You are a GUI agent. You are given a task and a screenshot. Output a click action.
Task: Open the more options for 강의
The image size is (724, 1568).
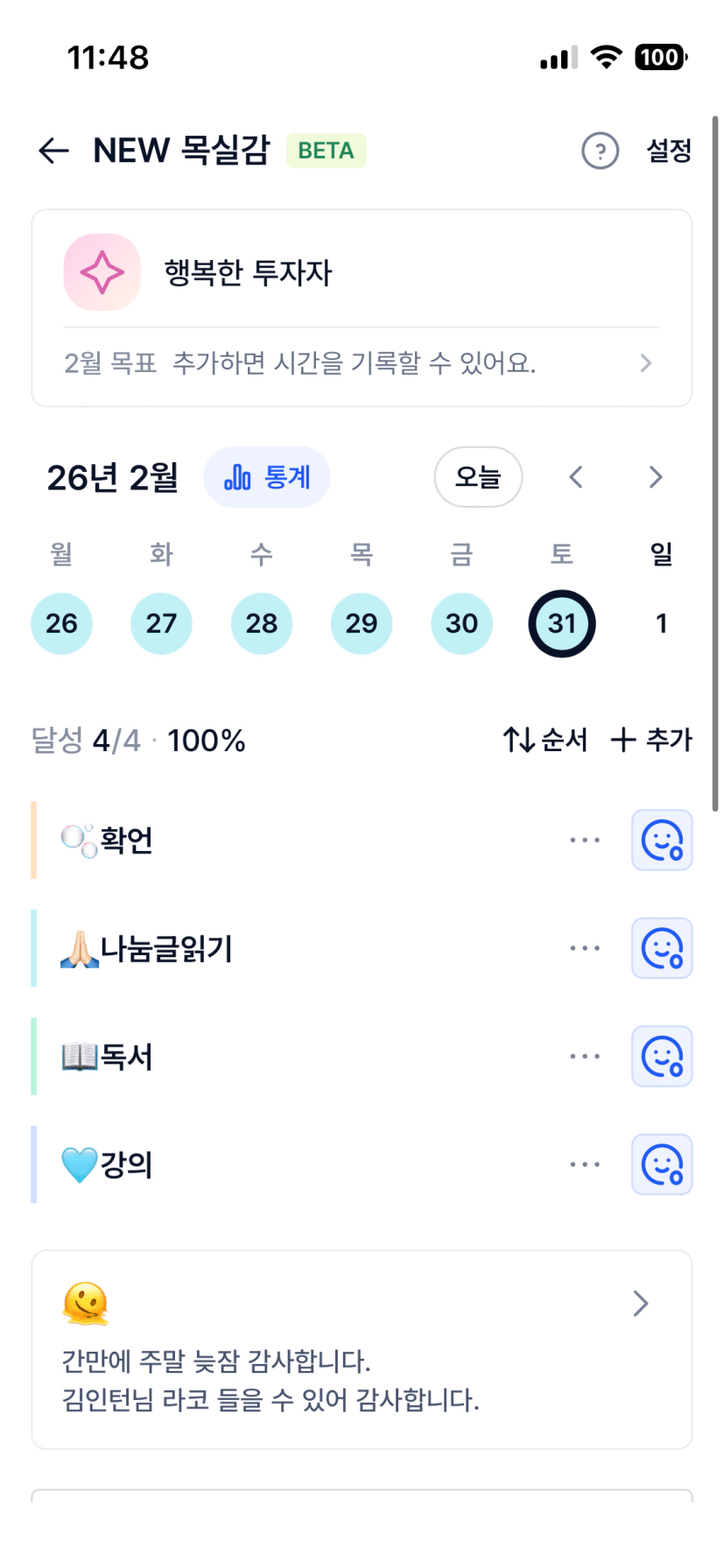(585, 1164)
